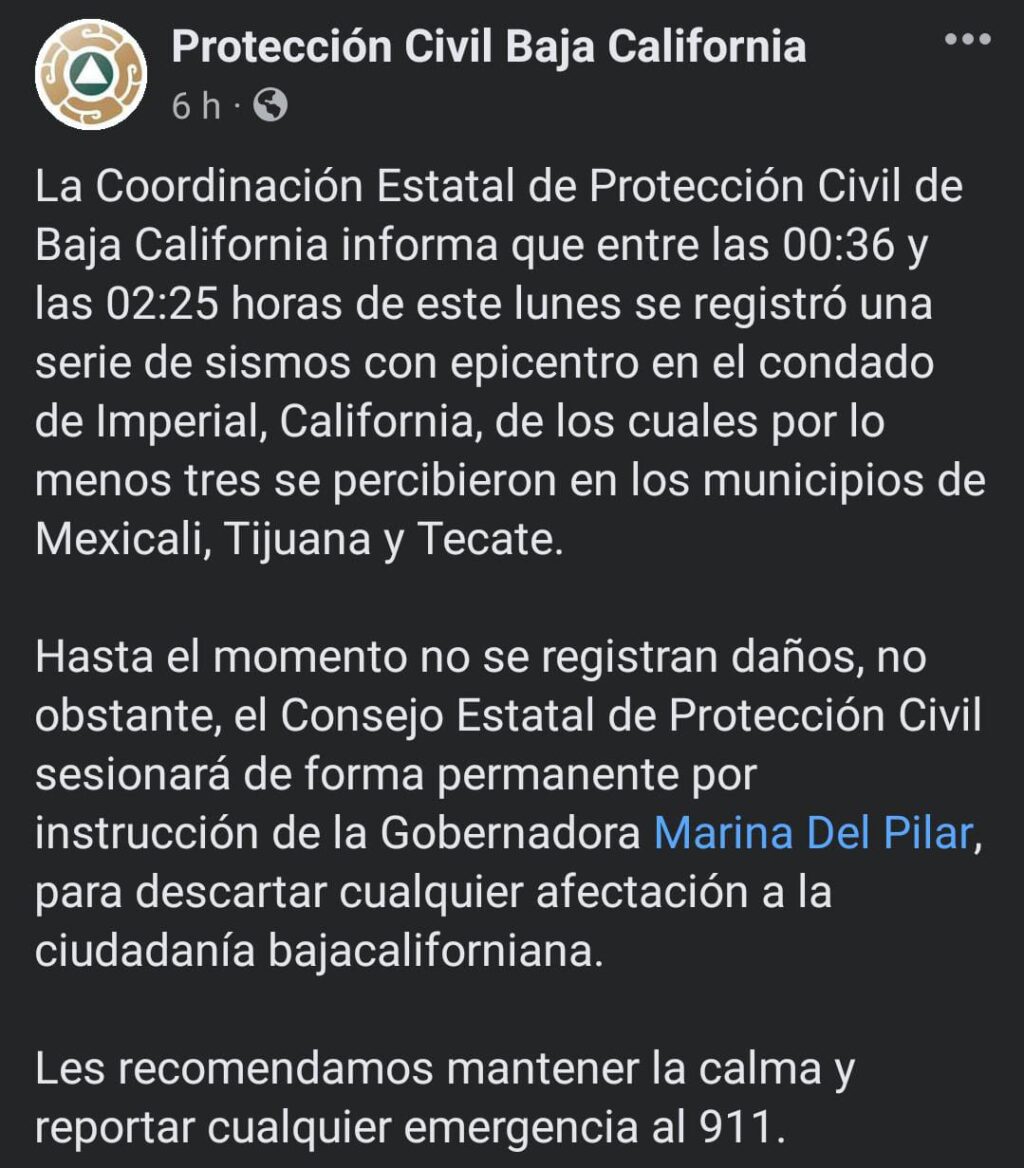Image resolution: width=1024 pixels, height=1168 pixels.
Task: Open the Marina Del Pilar tagged link
Action: click(x=813, y=833)
